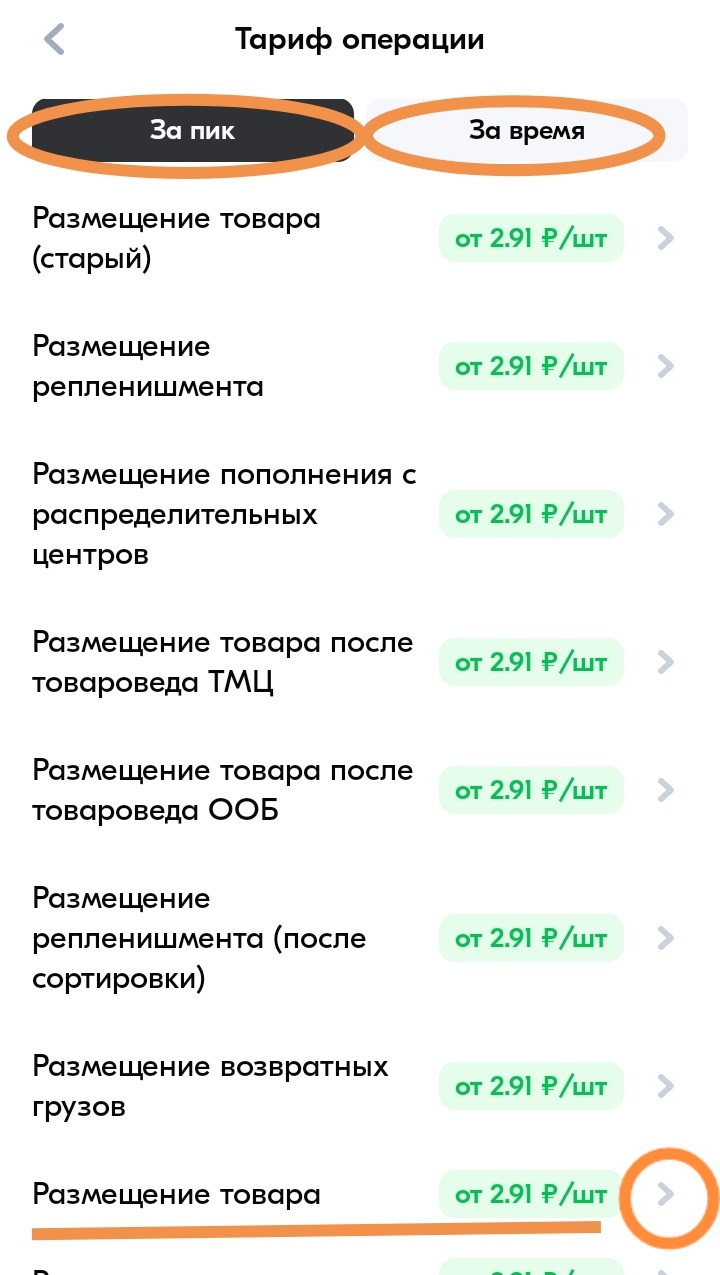Go back from Тариф операции
This screenshot has width=720, height=1275.
click(54, 40)
